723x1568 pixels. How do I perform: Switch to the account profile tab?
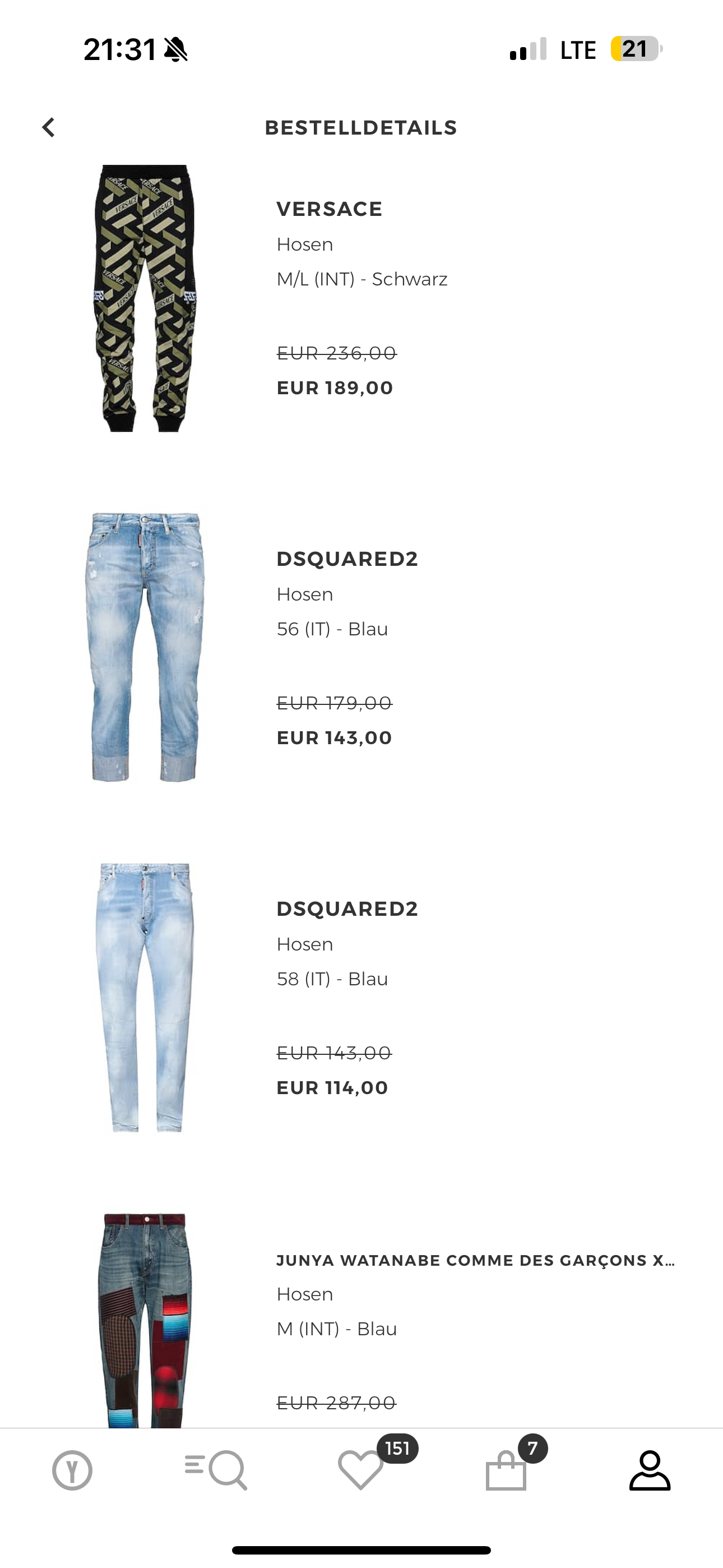pos(650,1470)
